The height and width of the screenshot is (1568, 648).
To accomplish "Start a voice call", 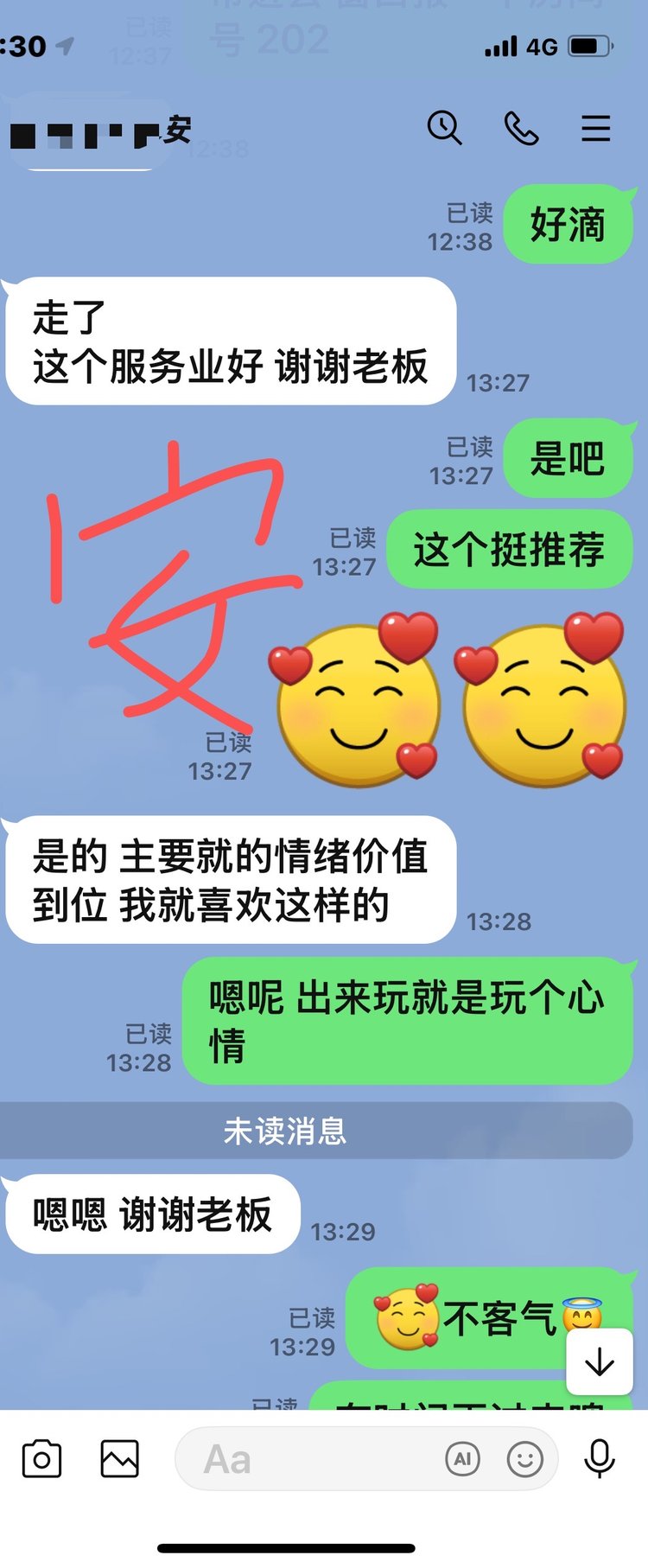I will 521,129.
